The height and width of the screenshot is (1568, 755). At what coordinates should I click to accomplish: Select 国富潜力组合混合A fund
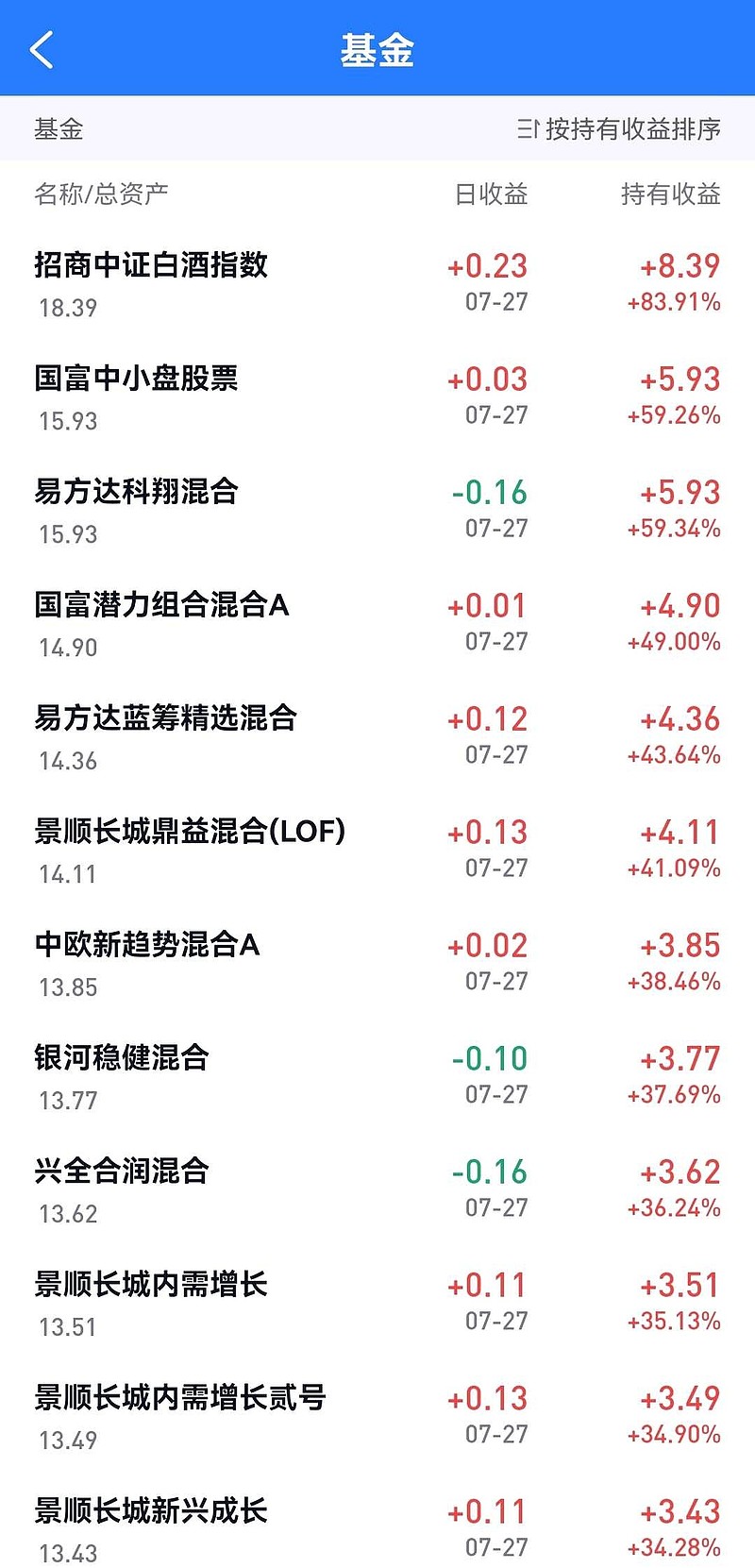[377, 624]
